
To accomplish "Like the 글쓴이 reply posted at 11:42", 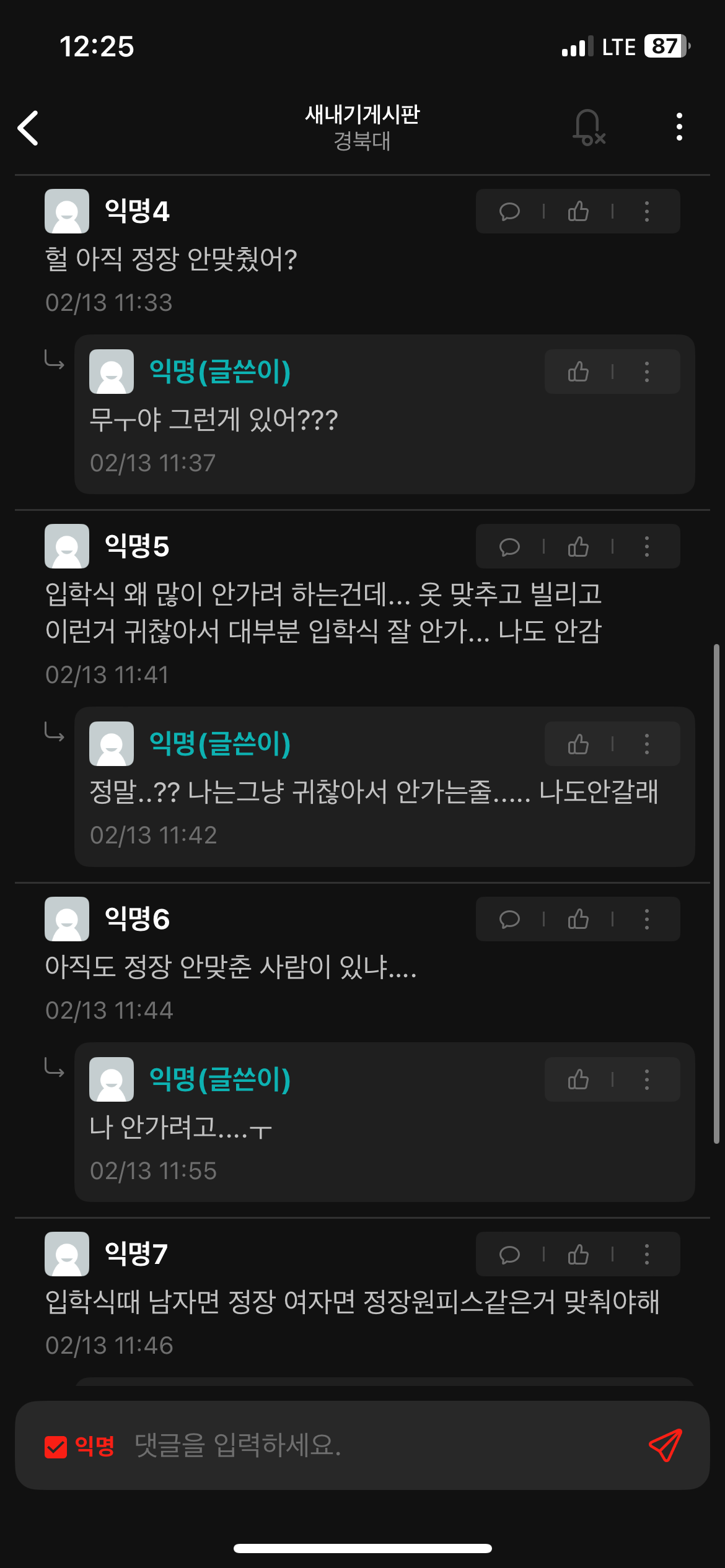I will [x=578, y=744].
